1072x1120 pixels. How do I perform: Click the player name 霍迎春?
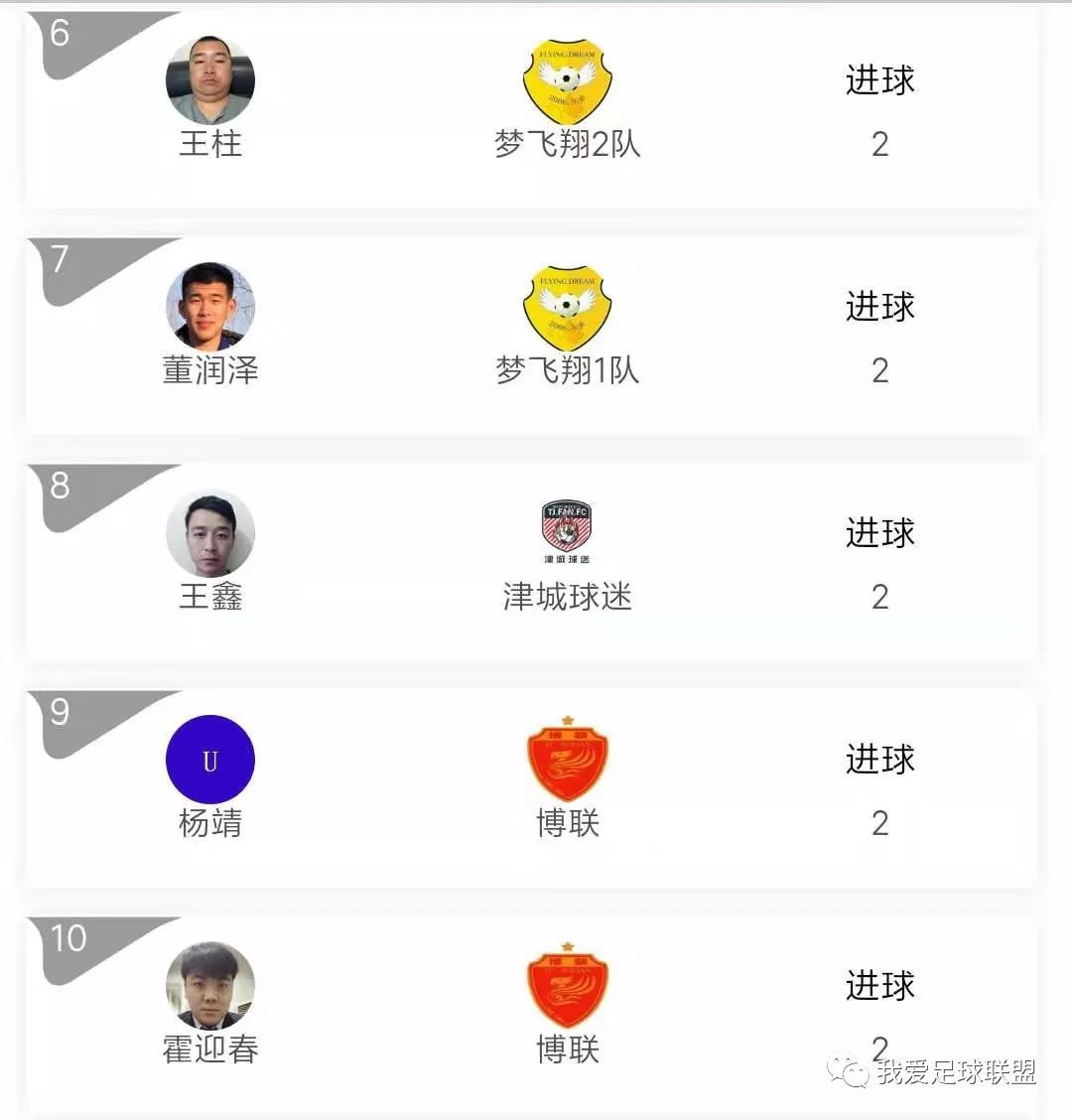coord(209,1050)
